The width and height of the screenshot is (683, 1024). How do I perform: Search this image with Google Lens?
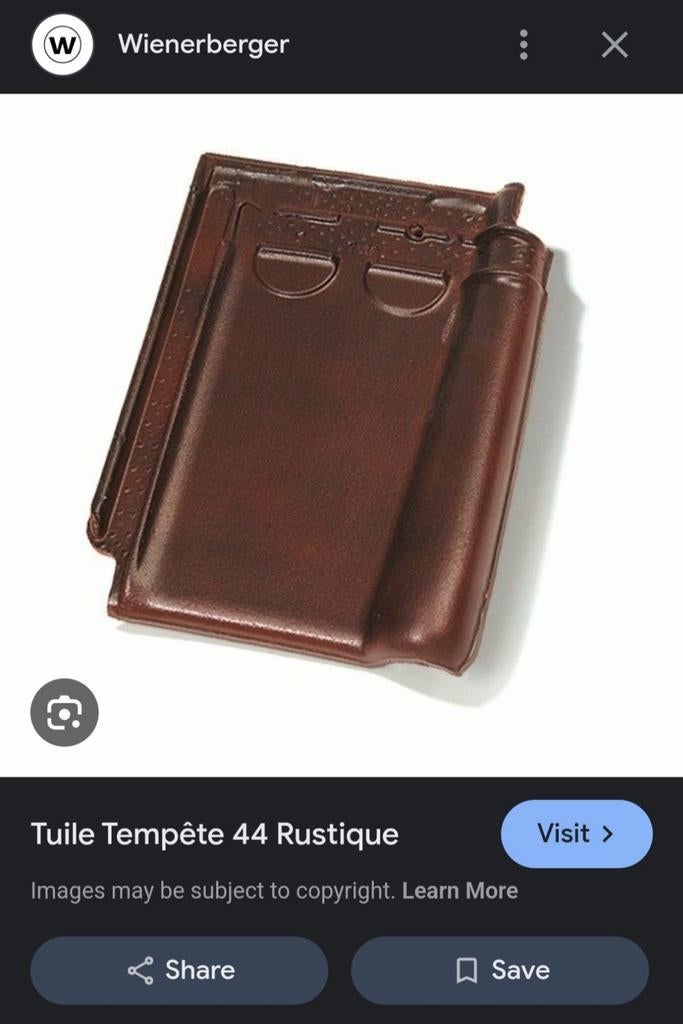(64, 712)
